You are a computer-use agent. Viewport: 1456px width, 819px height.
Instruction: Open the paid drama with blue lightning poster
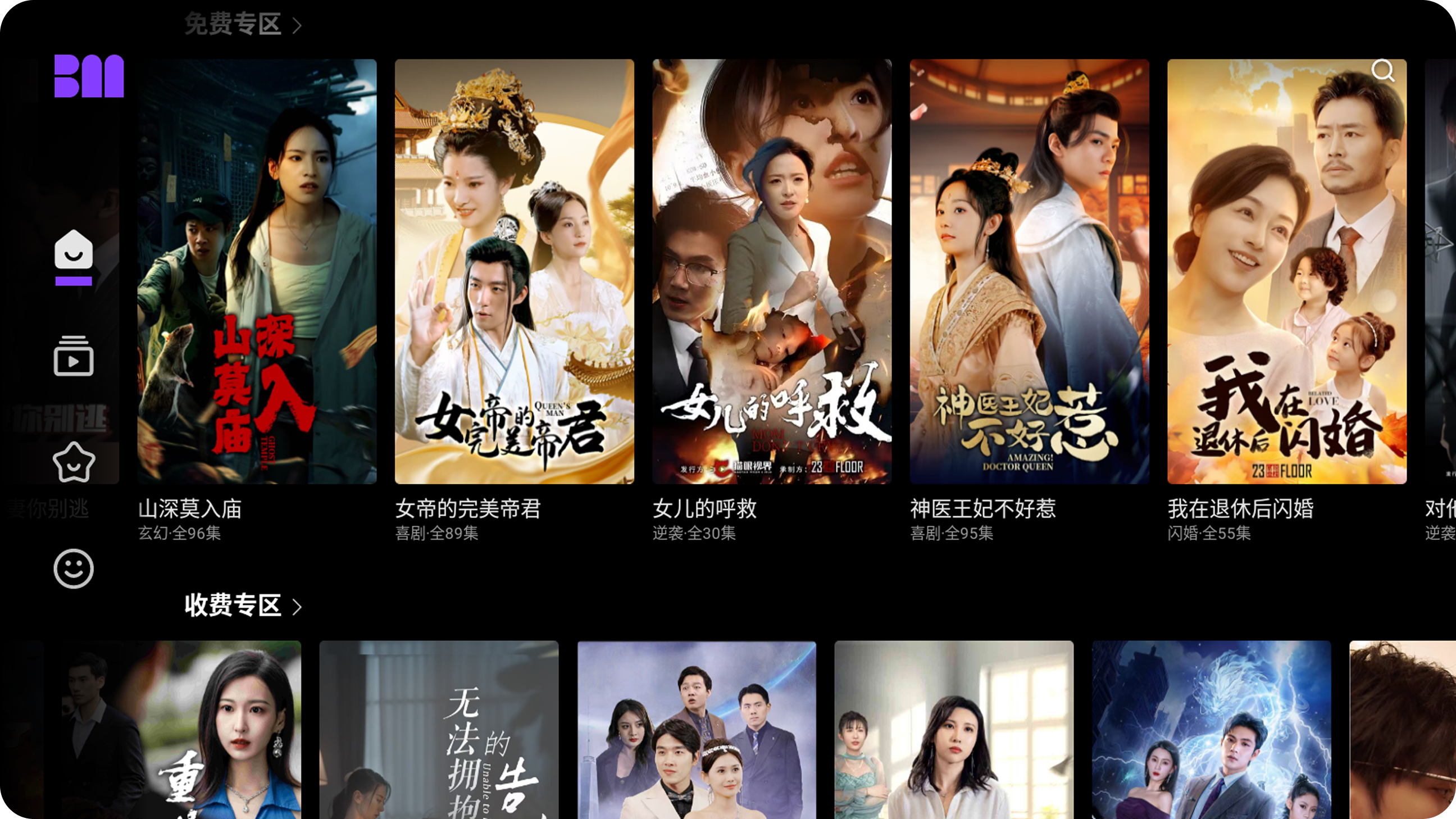1211,729
